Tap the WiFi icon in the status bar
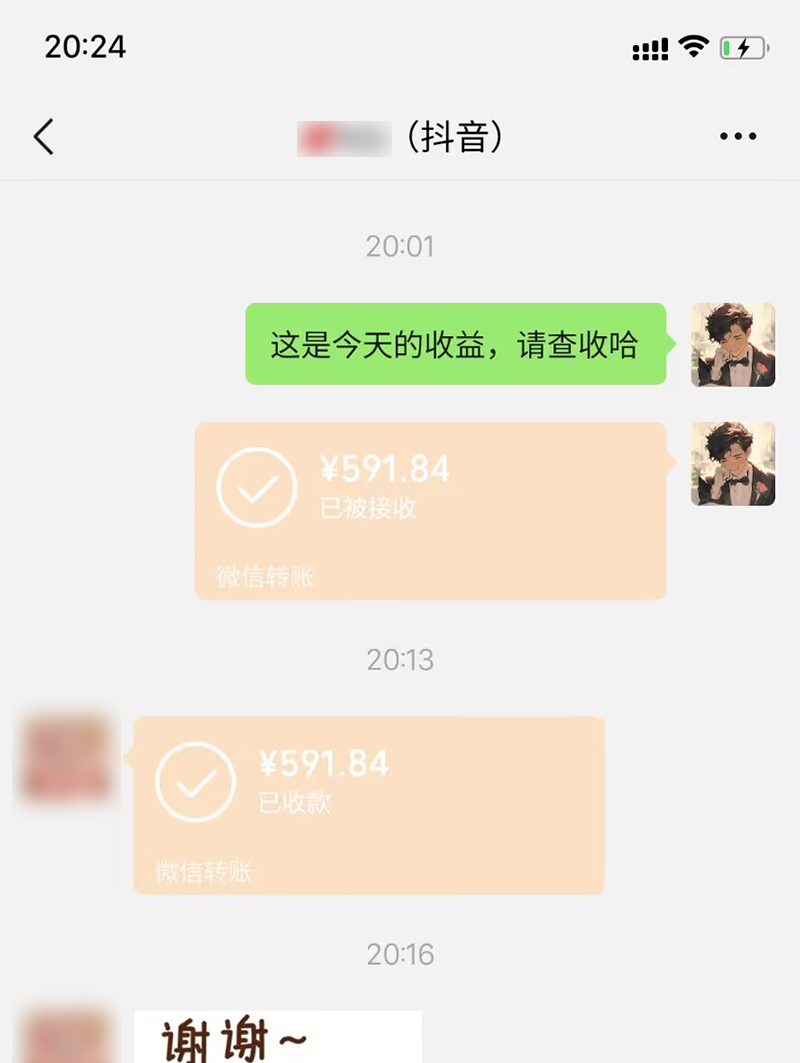The image size is (800, 1063). (x=694, y=46)
